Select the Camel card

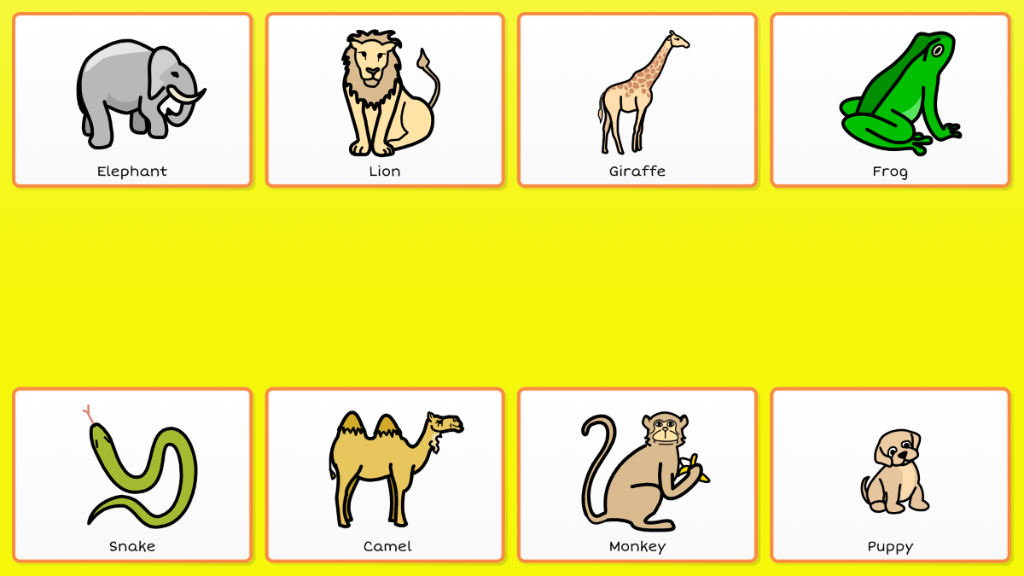tap(385, 475)
